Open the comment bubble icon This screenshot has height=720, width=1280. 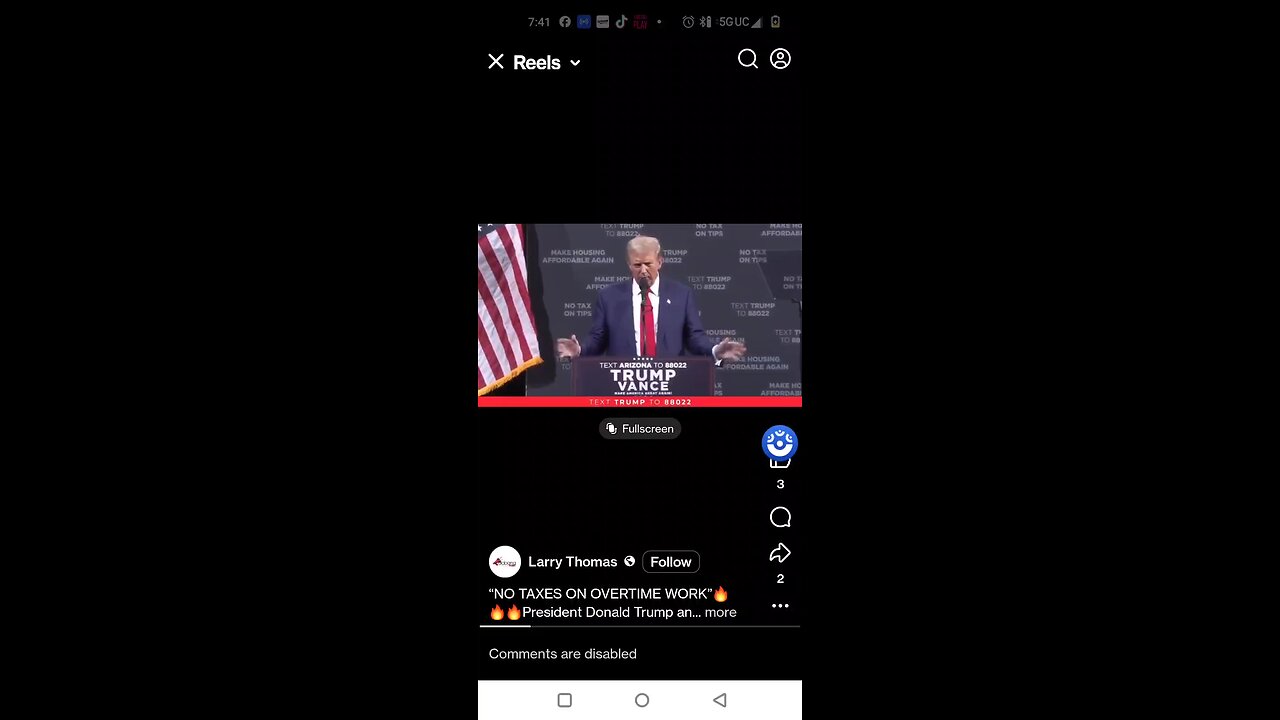click(780, 517)
